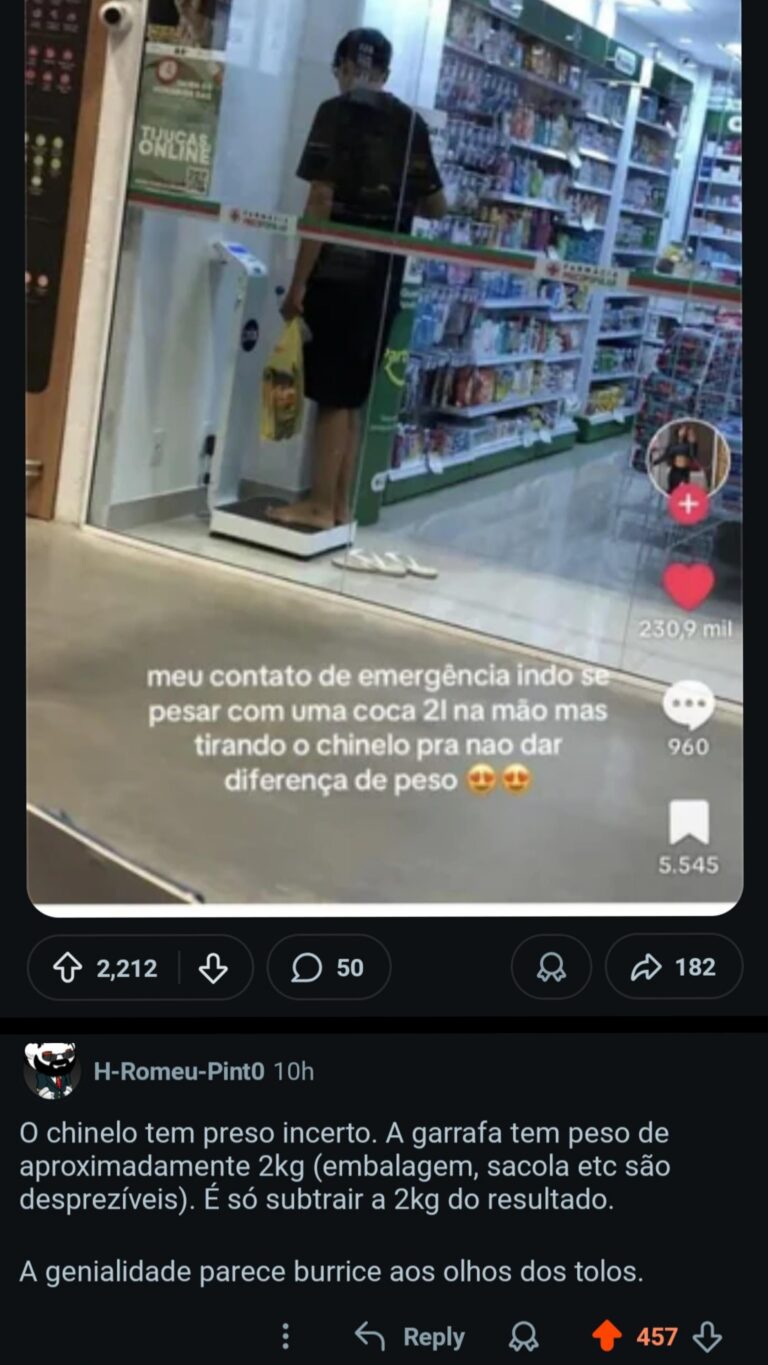This screenshot has height=1365, width=768.
Task: Reply to H-Romeu-Pint0's comment
Action: point(410,1336)
